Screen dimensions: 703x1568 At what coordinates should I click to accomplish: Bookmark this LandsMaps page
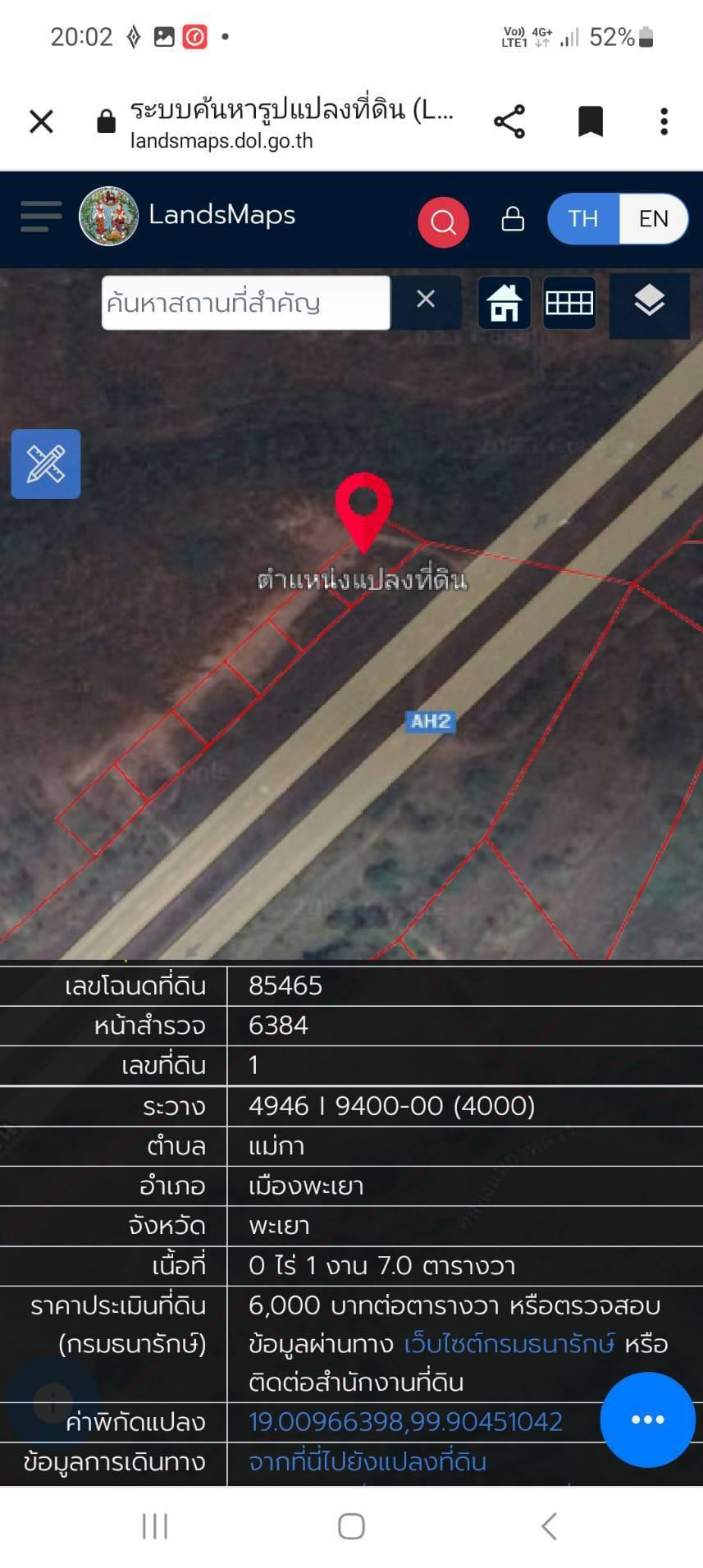point(591,121)
